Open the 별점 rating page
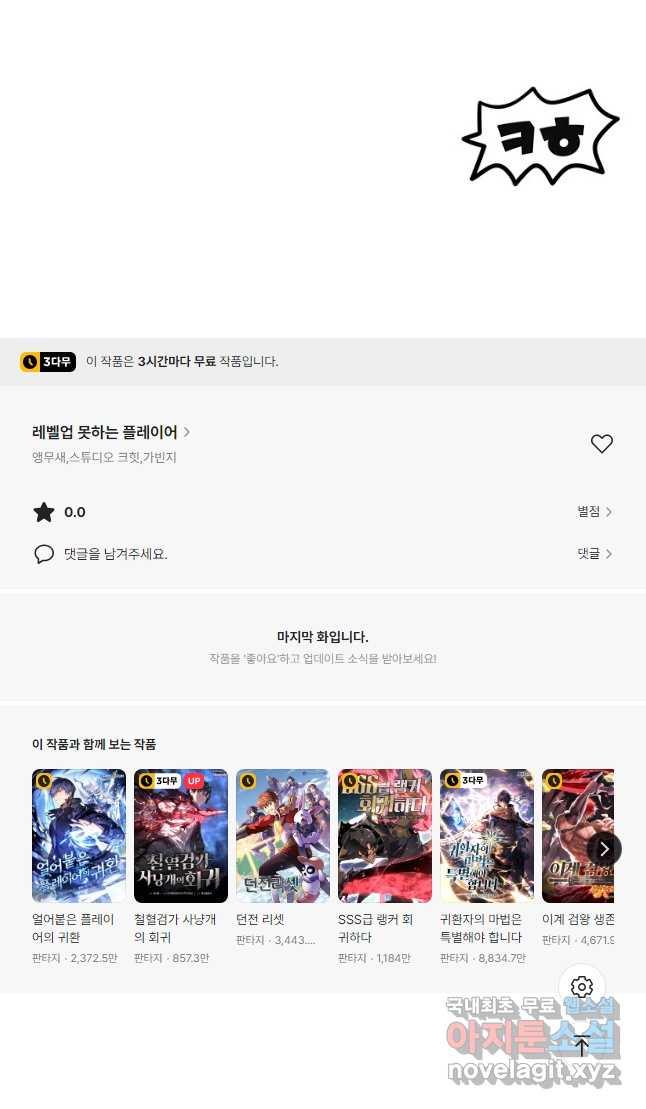The width and height of the screenshot is (646, 1109). click(594, 512)
